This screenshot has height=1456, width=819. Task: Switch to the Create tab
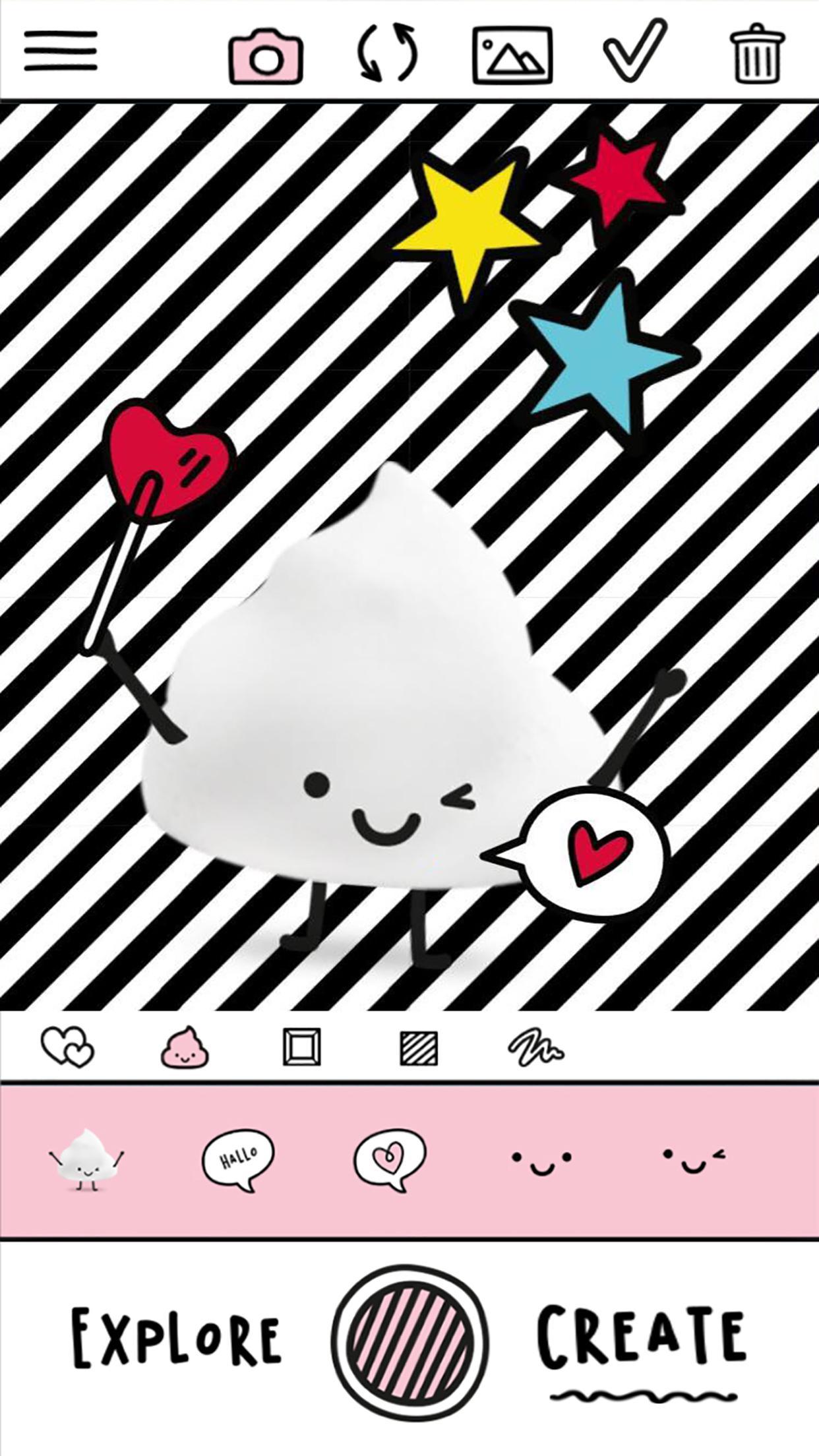pyautogui.click(x=641, y=1338)
